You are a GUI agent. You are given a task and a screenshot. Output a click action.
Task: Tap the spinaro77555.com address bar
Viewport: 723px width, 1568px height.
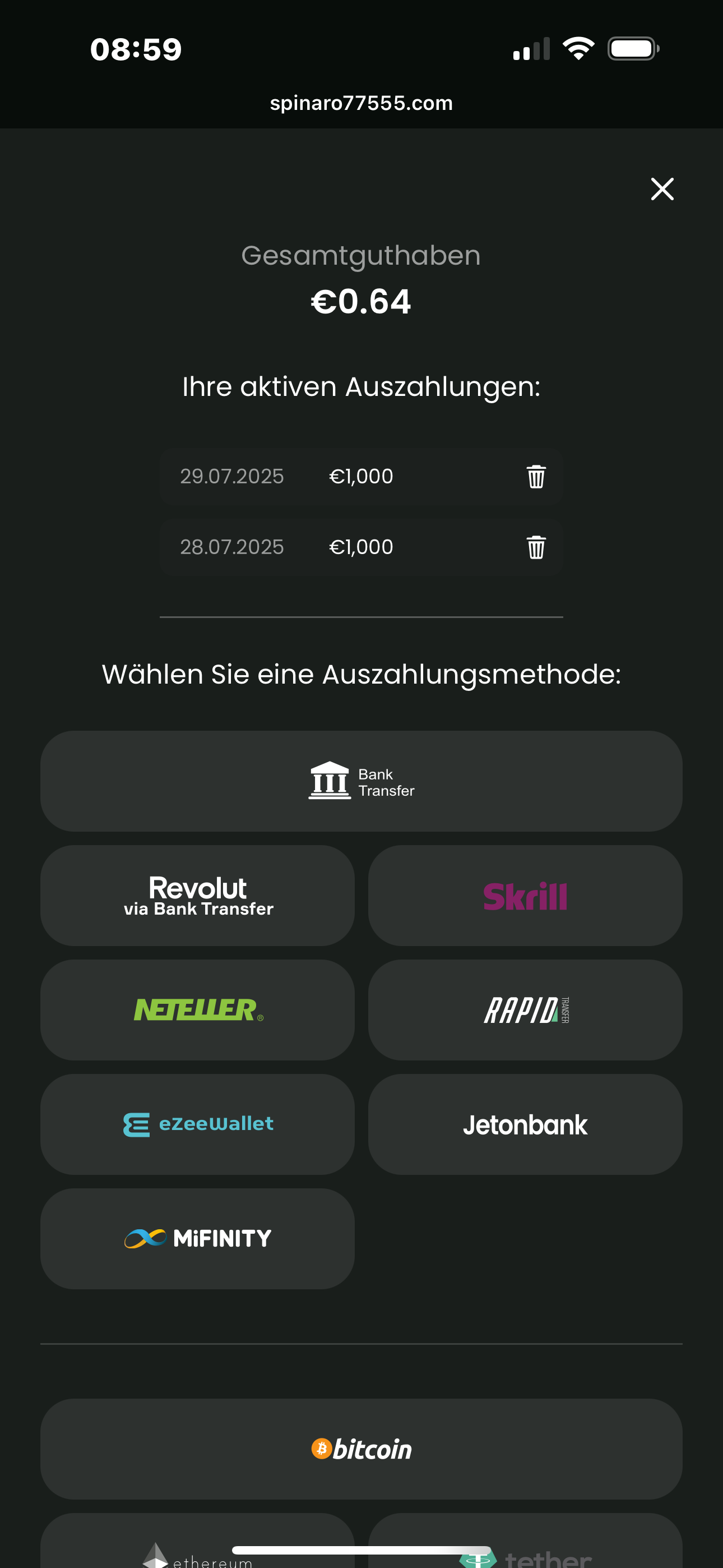click(x=361, y=104)
